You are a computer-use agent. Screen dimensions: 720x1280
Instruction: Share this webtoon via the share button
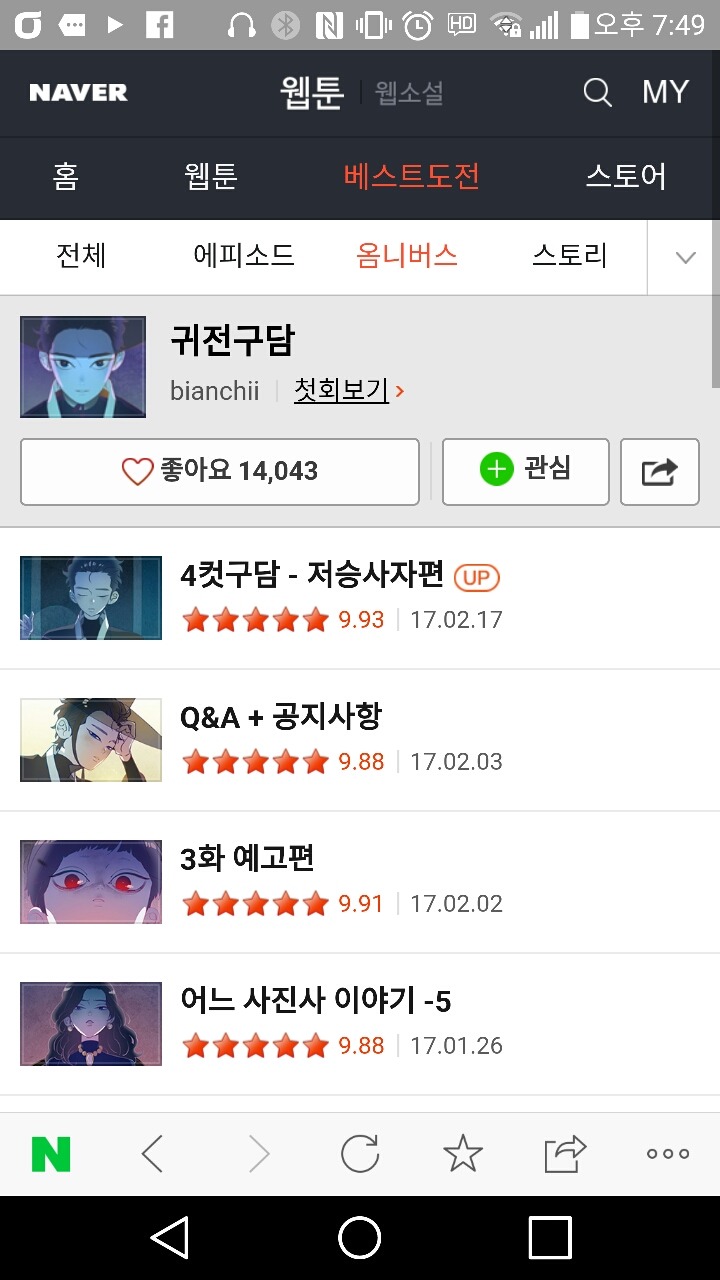coord(659,471)
